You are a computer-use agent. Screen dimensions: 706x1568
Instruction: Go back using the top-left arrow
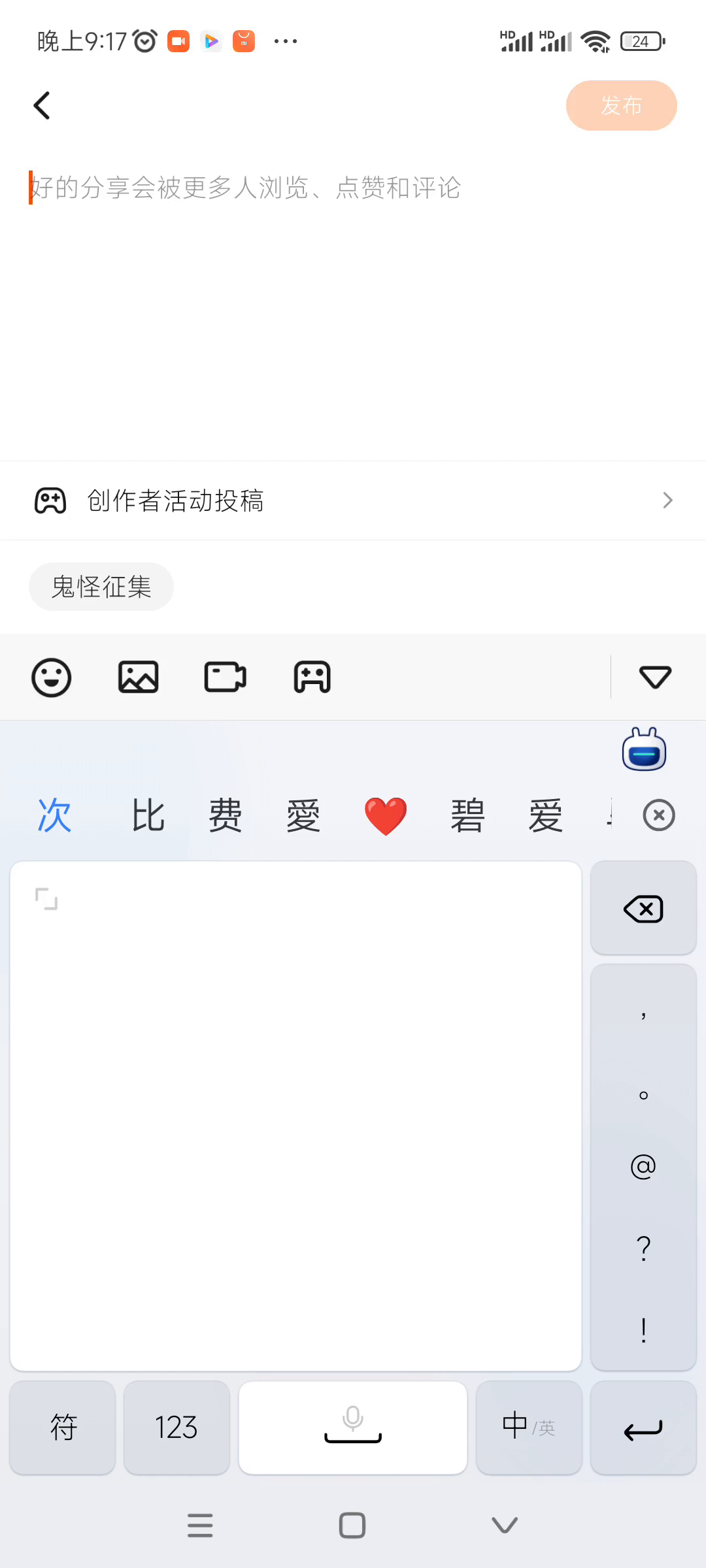(x=42, y=105)
